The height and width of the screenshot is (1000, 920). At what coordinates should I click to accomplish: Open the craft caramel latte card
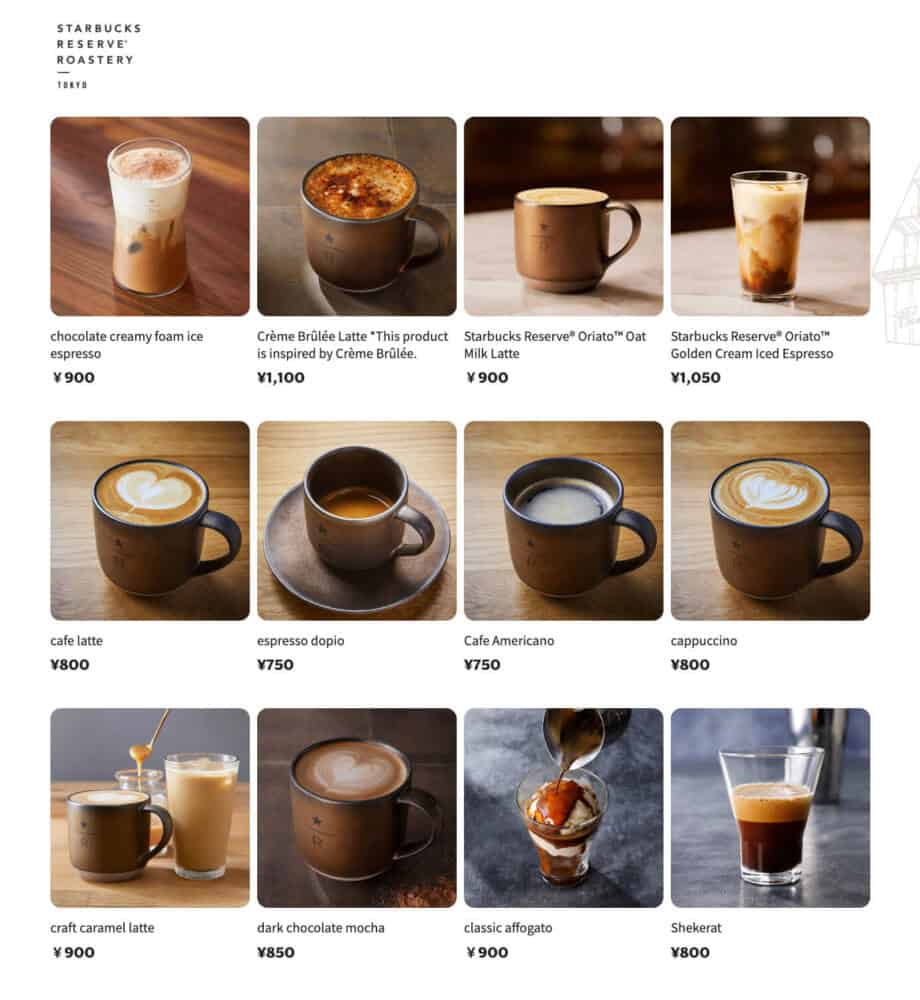click(150, 808)
